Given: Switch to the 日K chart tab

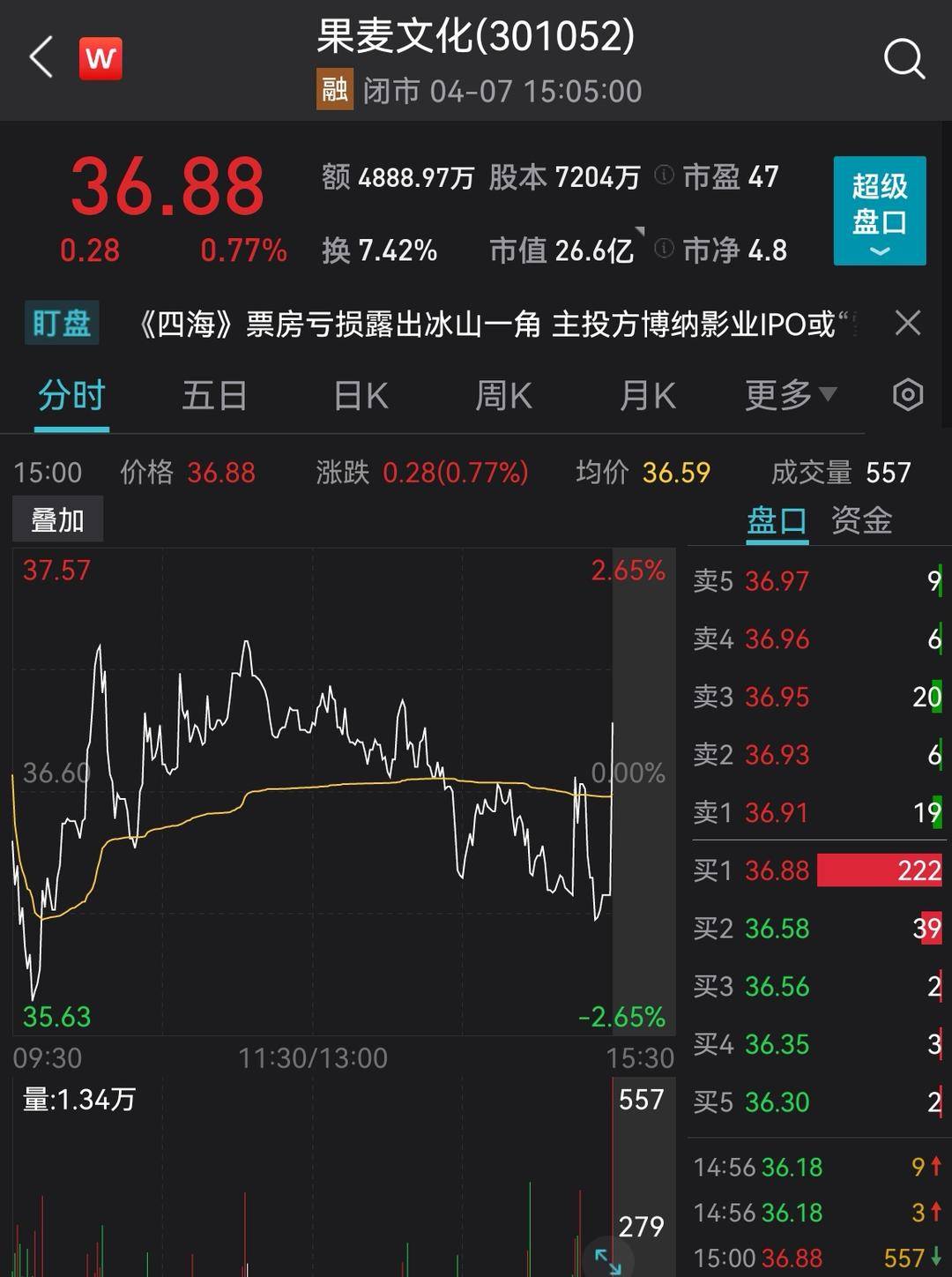Looking at the screenshot, I should (x=361, y=396).
